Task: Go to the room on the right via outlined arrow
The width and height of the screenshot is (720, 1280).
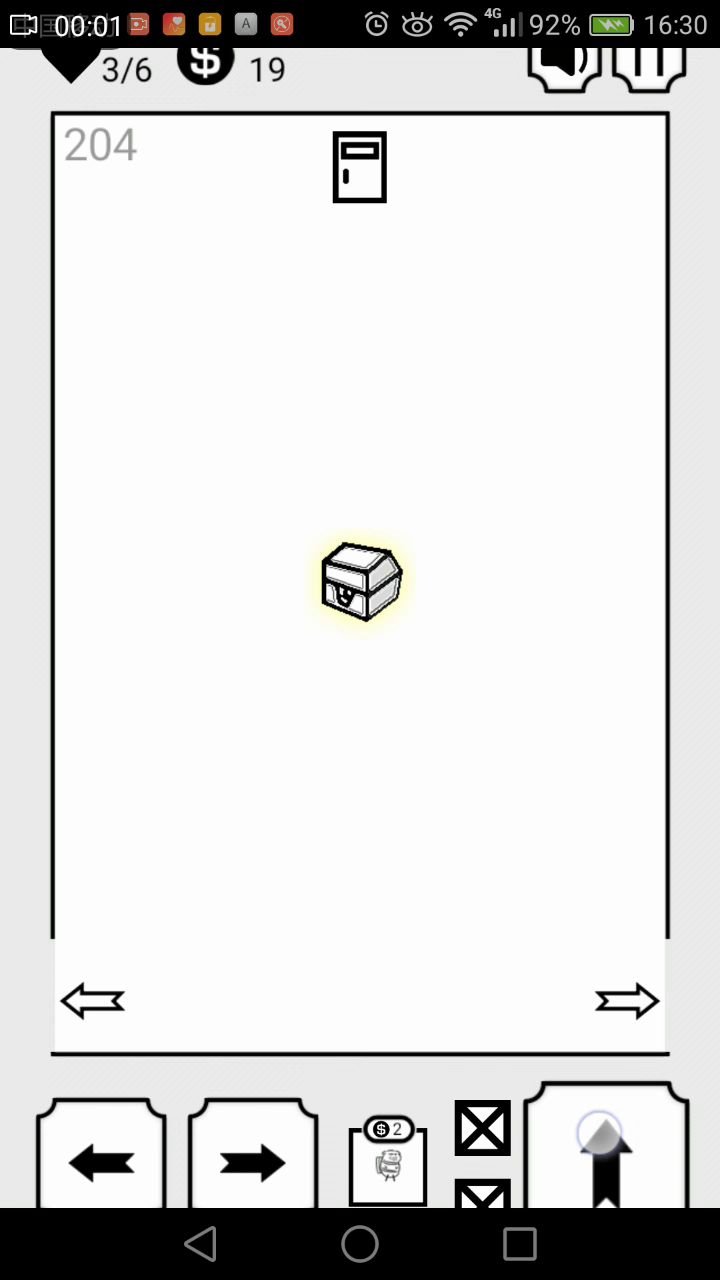Action: (627, 1001)
